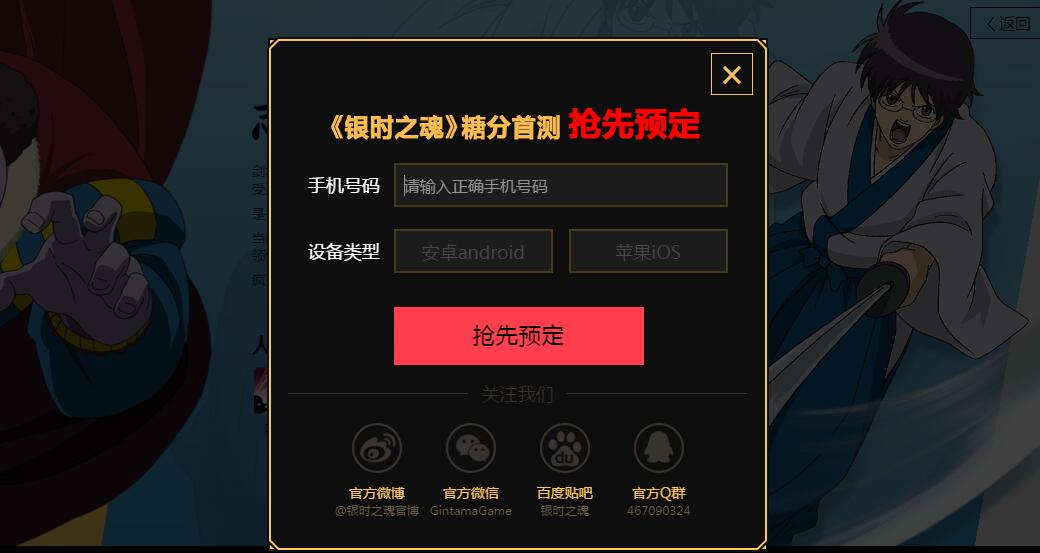This screenshot has width=1040, height=553.
Task: Open the Baidu Tieba icon
Action: [x=565, y=448]
